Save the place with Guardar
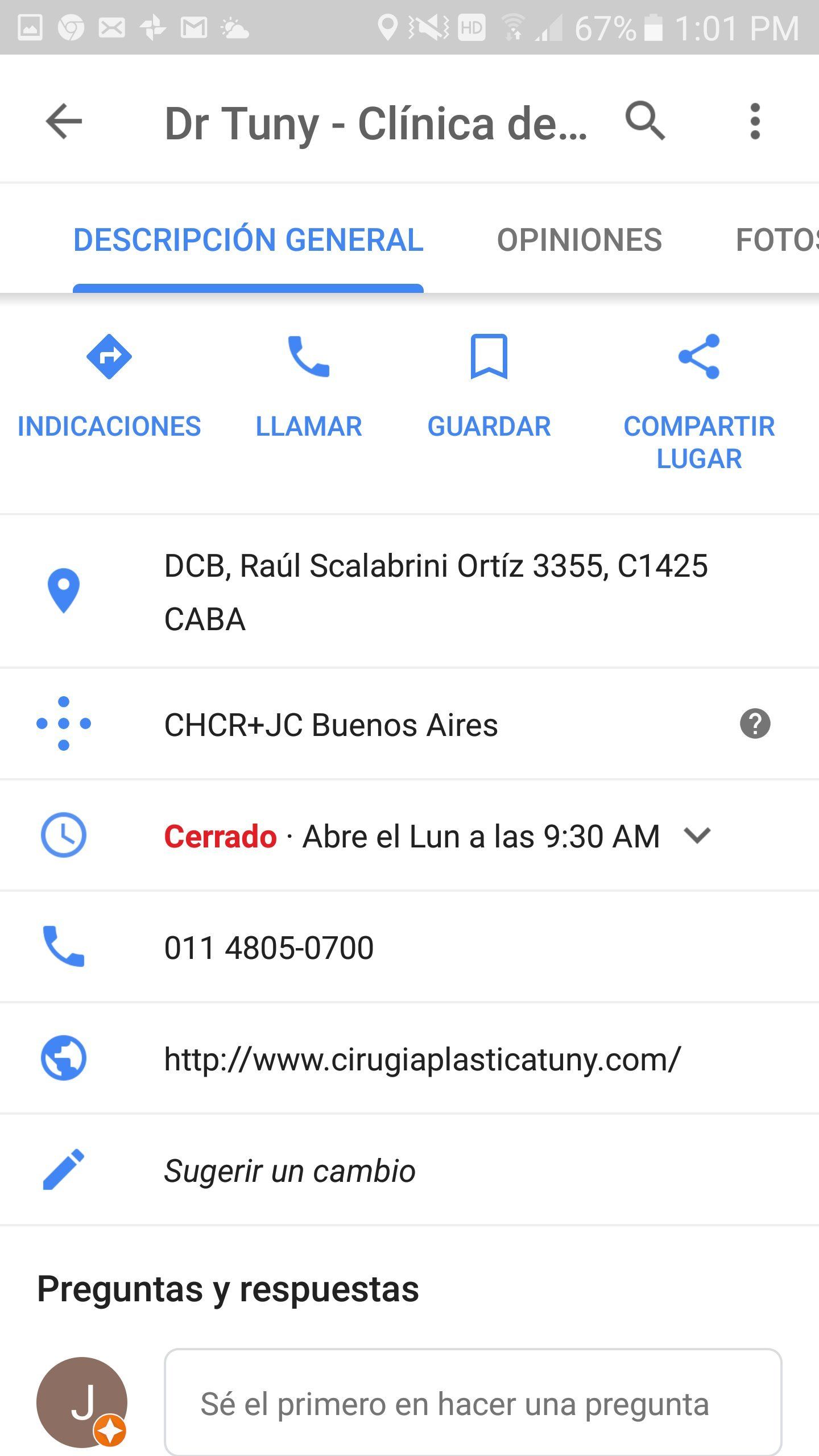Image resolution: width=819 pixels, height=1456 pixels. pyautogui.click(x=489, y=386)
